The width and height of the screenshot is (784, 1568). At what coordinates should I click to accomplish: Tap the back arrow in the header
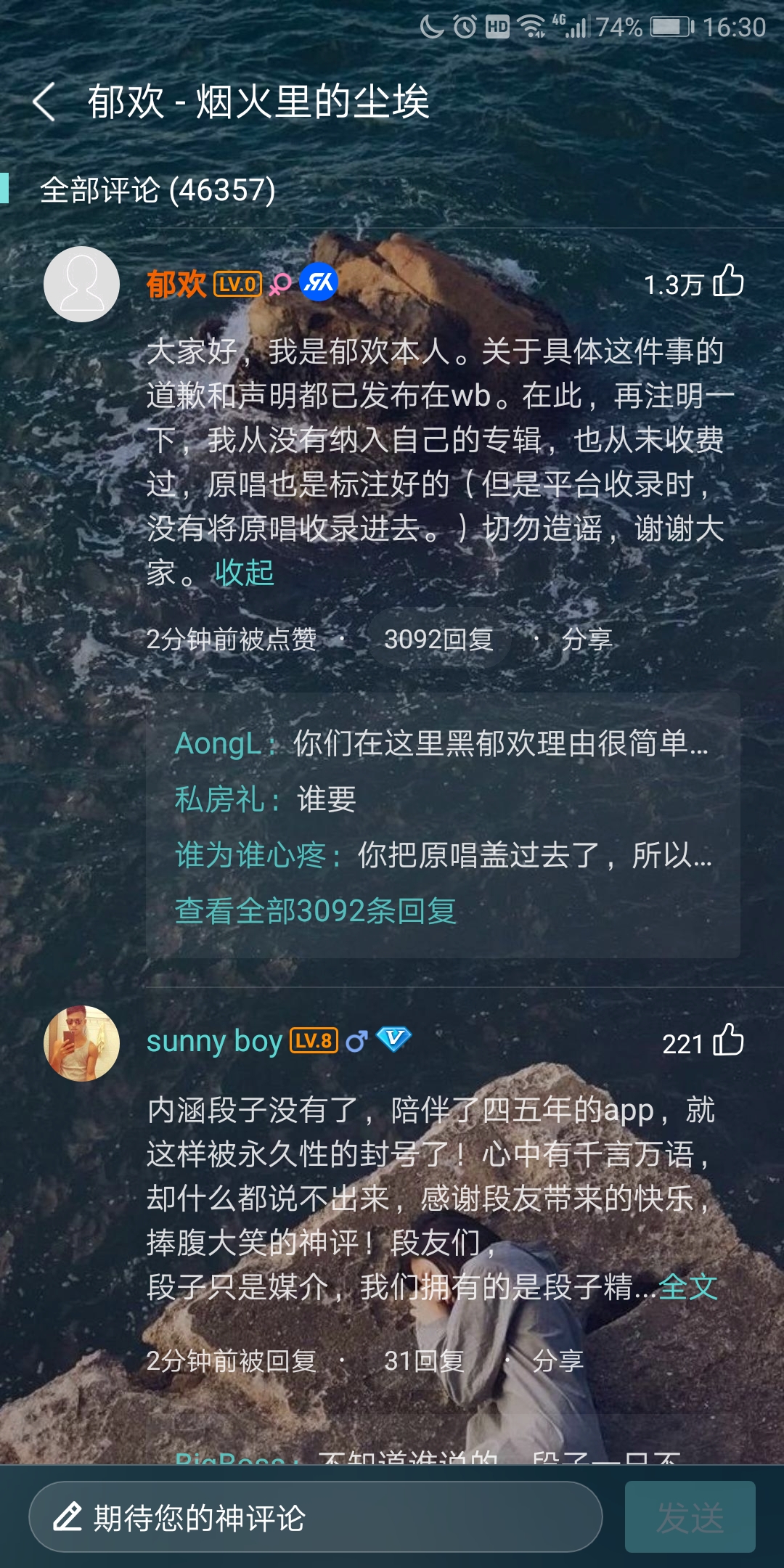click(45, 102)
